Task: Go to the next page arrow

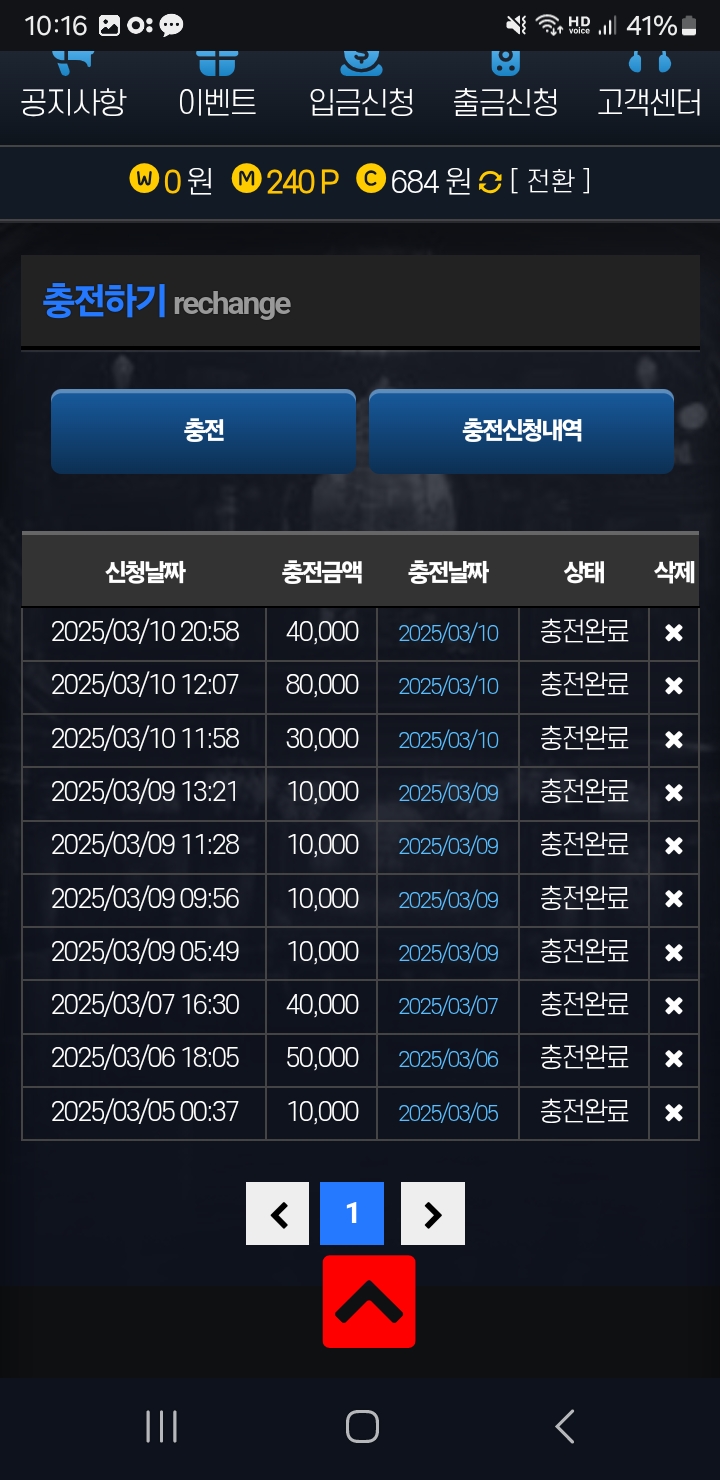Action: [x=433, y=1214]
